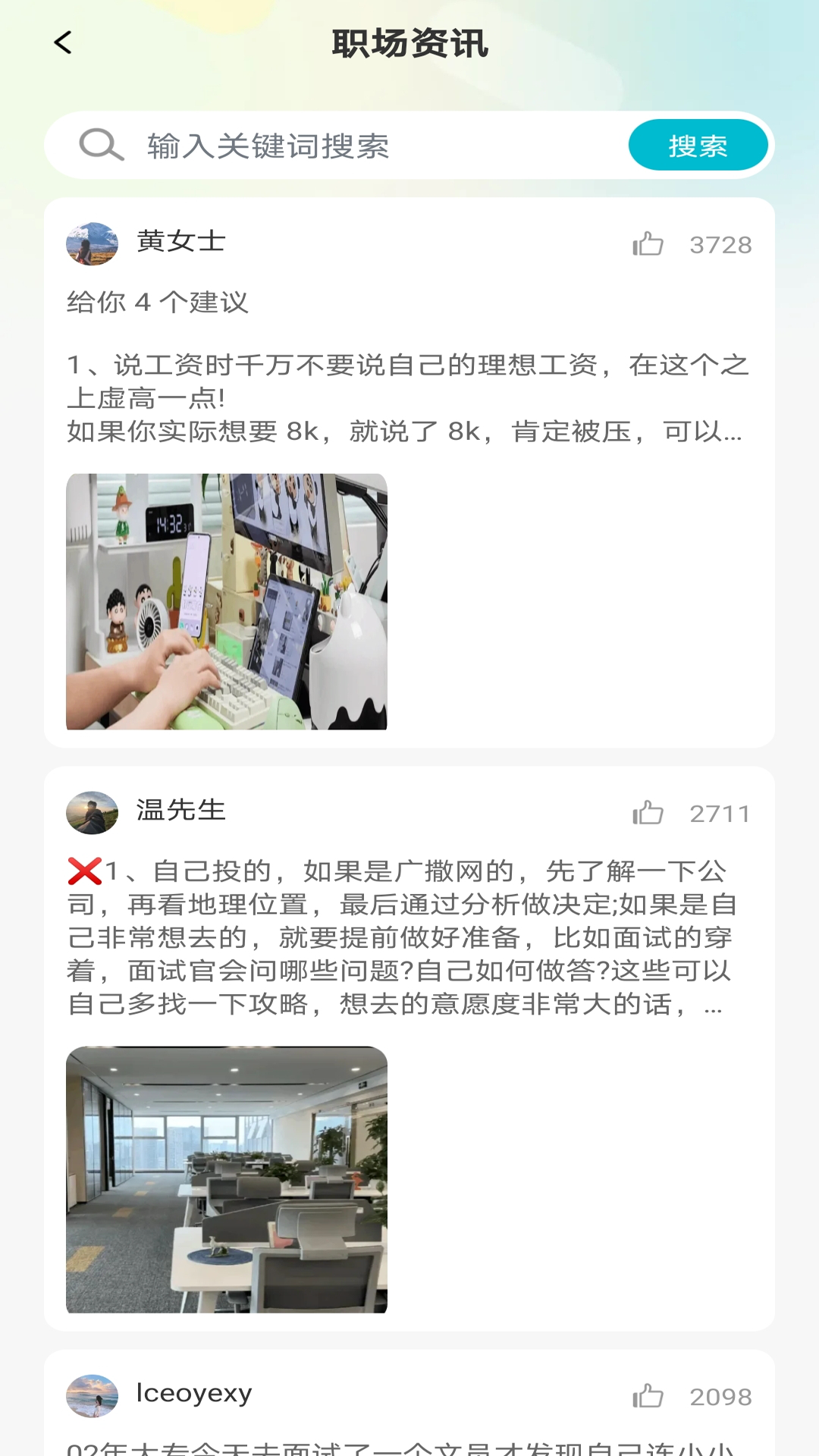View the desk photo in 黄女士's post

tap(226, 601)
